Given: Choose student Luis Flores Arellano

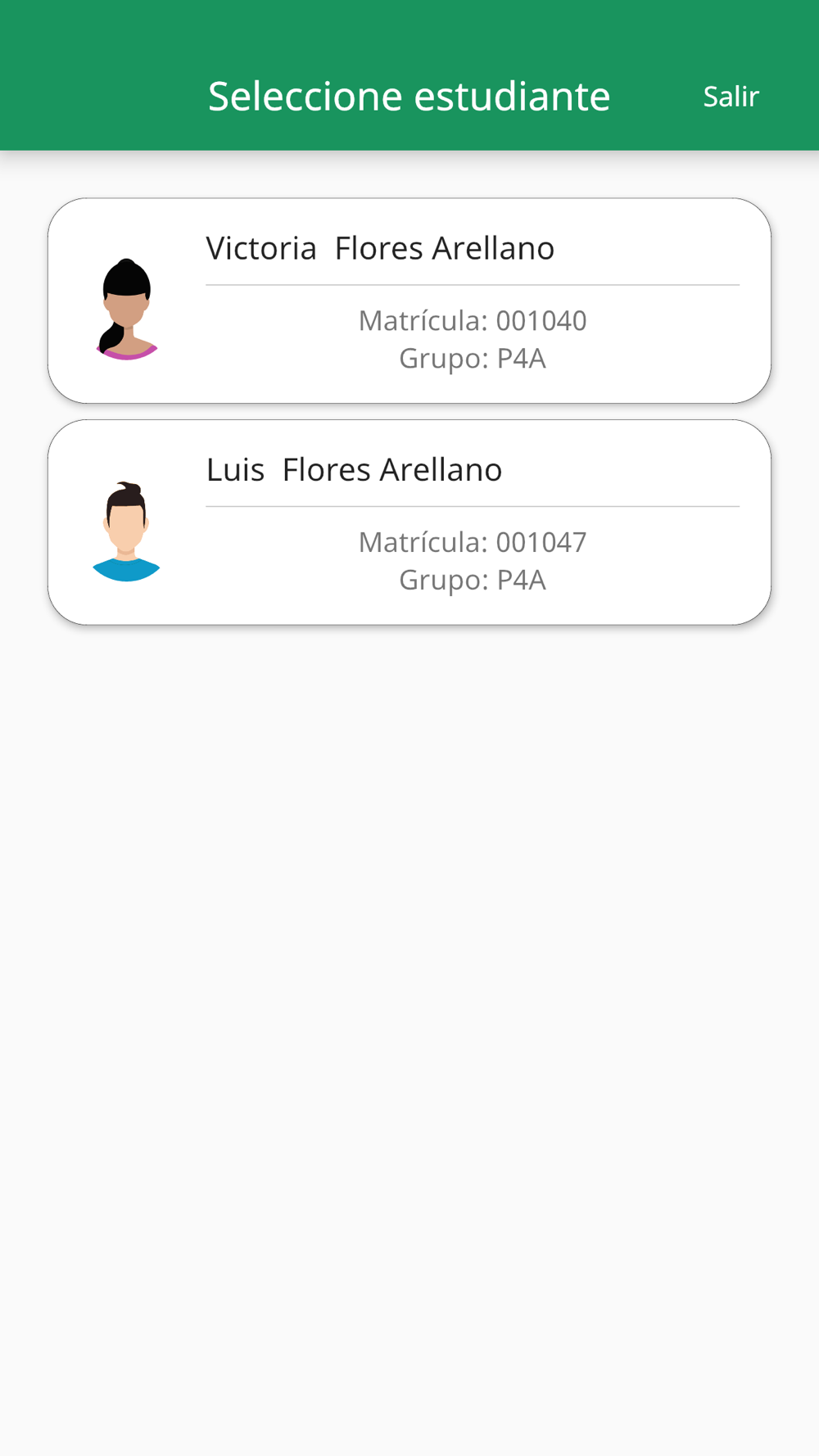Looking at the screenshot, I should pos(409,522).
